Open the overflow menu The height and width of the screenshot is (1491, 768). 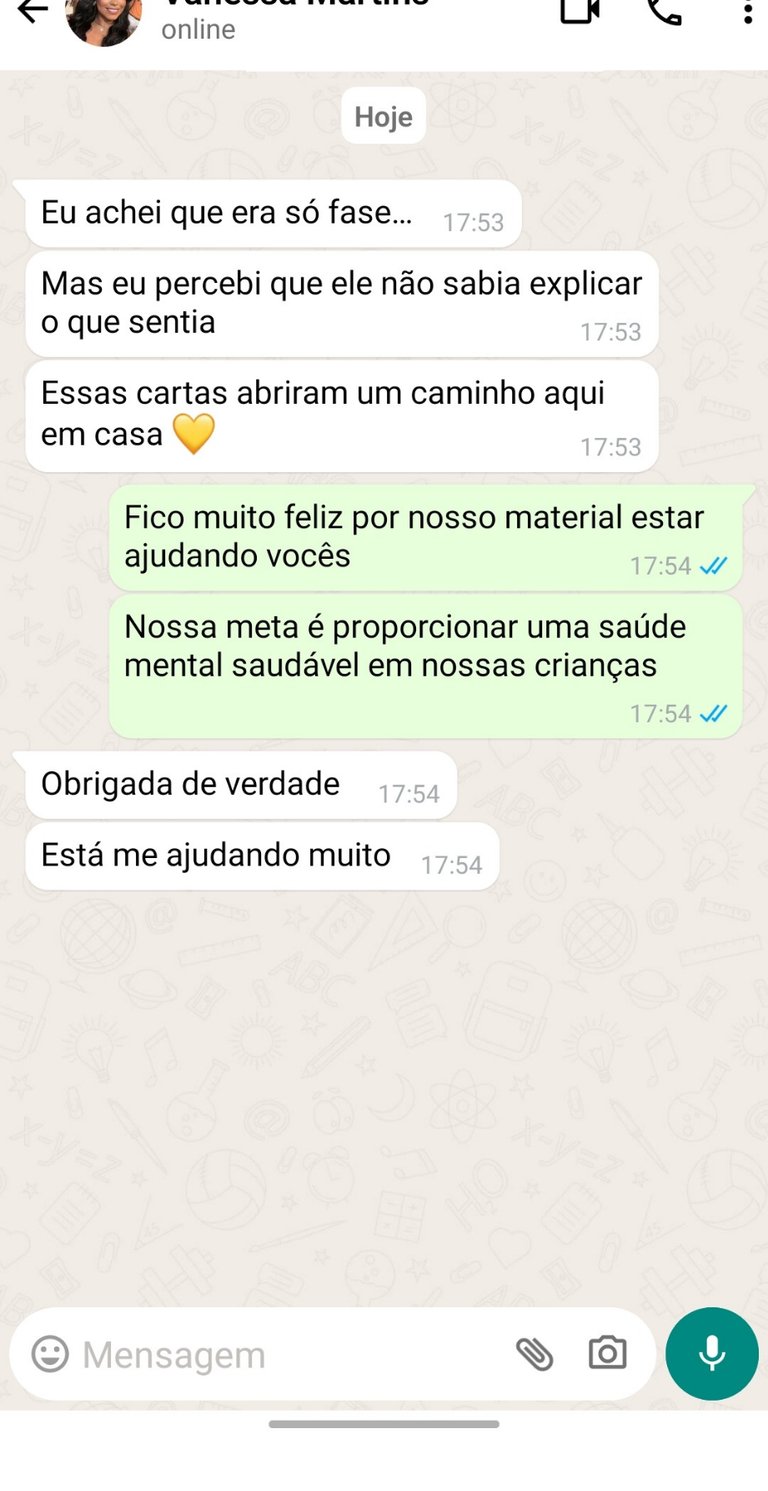pyautogui.click(x=746, y=12)
